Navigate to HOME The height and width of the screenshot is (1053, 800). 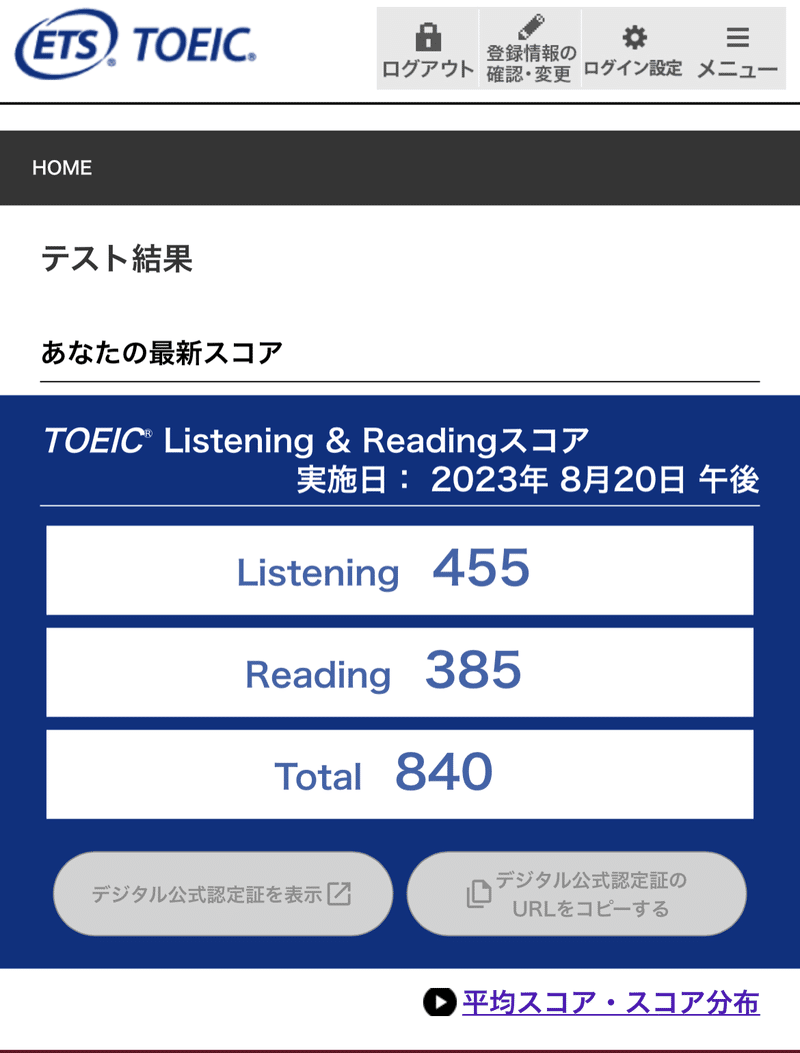(x=62, y=168)
